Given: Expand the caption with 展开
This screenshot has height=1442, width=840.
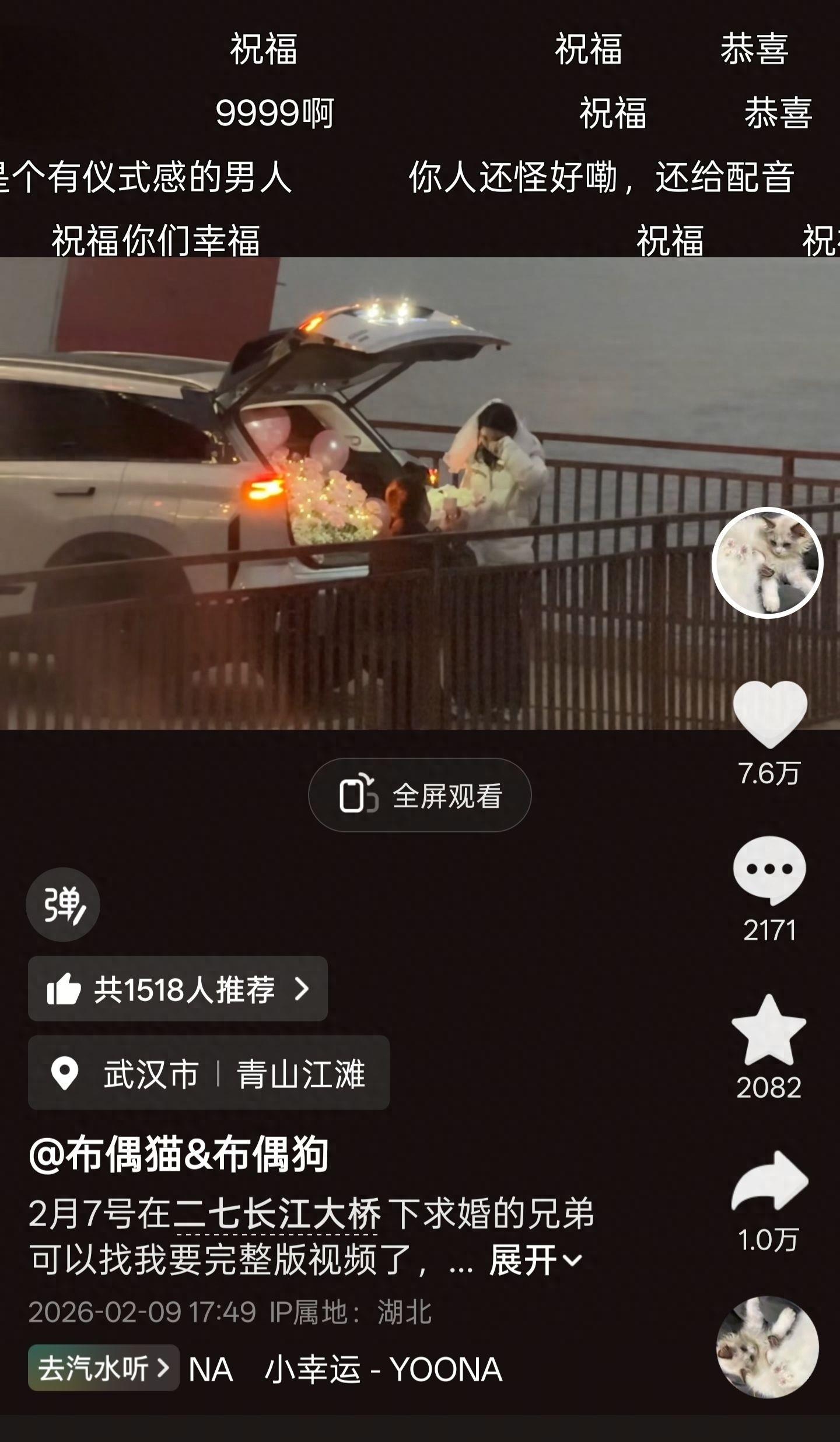Looking at the screenshot, I should 534,1260.
